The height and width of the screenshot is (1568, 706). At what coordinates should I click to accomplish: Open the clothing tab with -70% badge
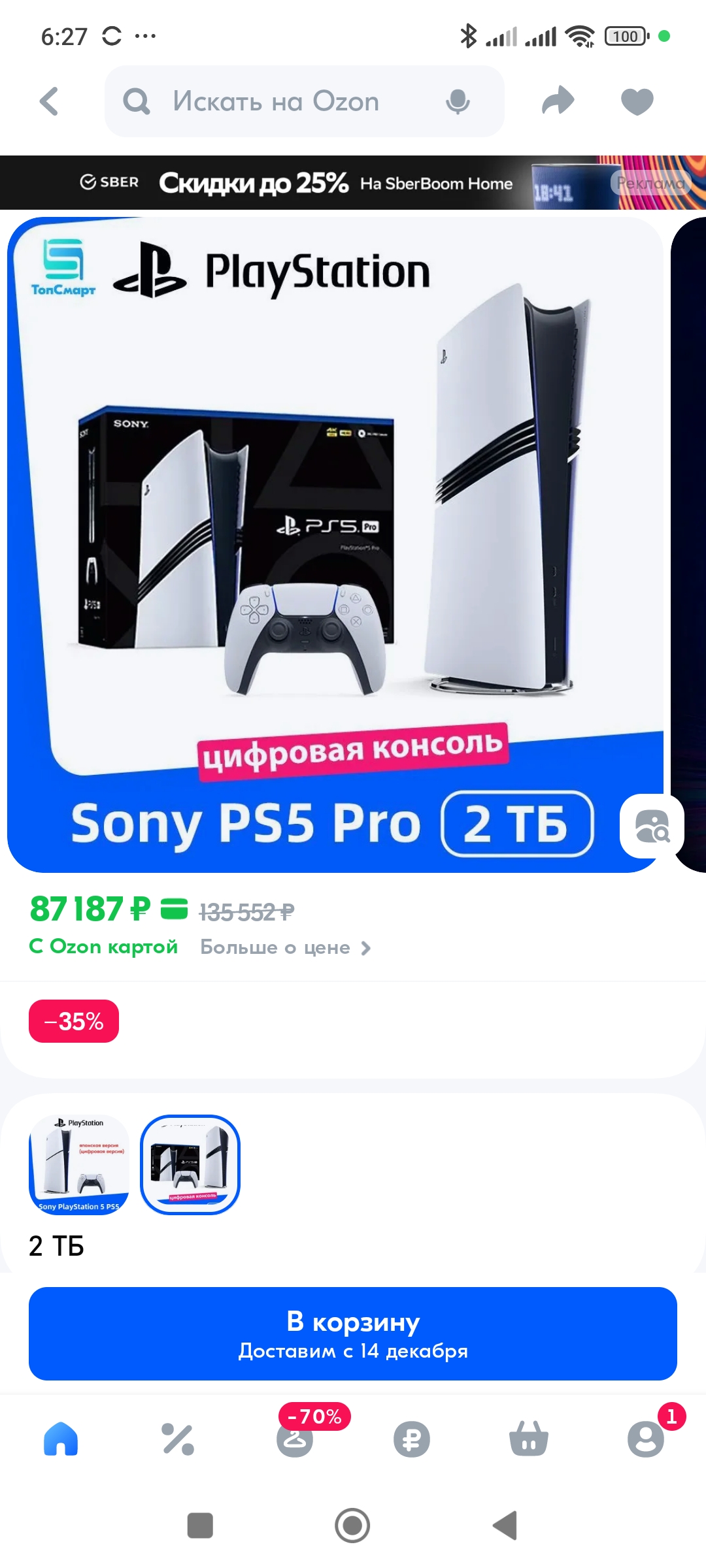(295, 1437)
